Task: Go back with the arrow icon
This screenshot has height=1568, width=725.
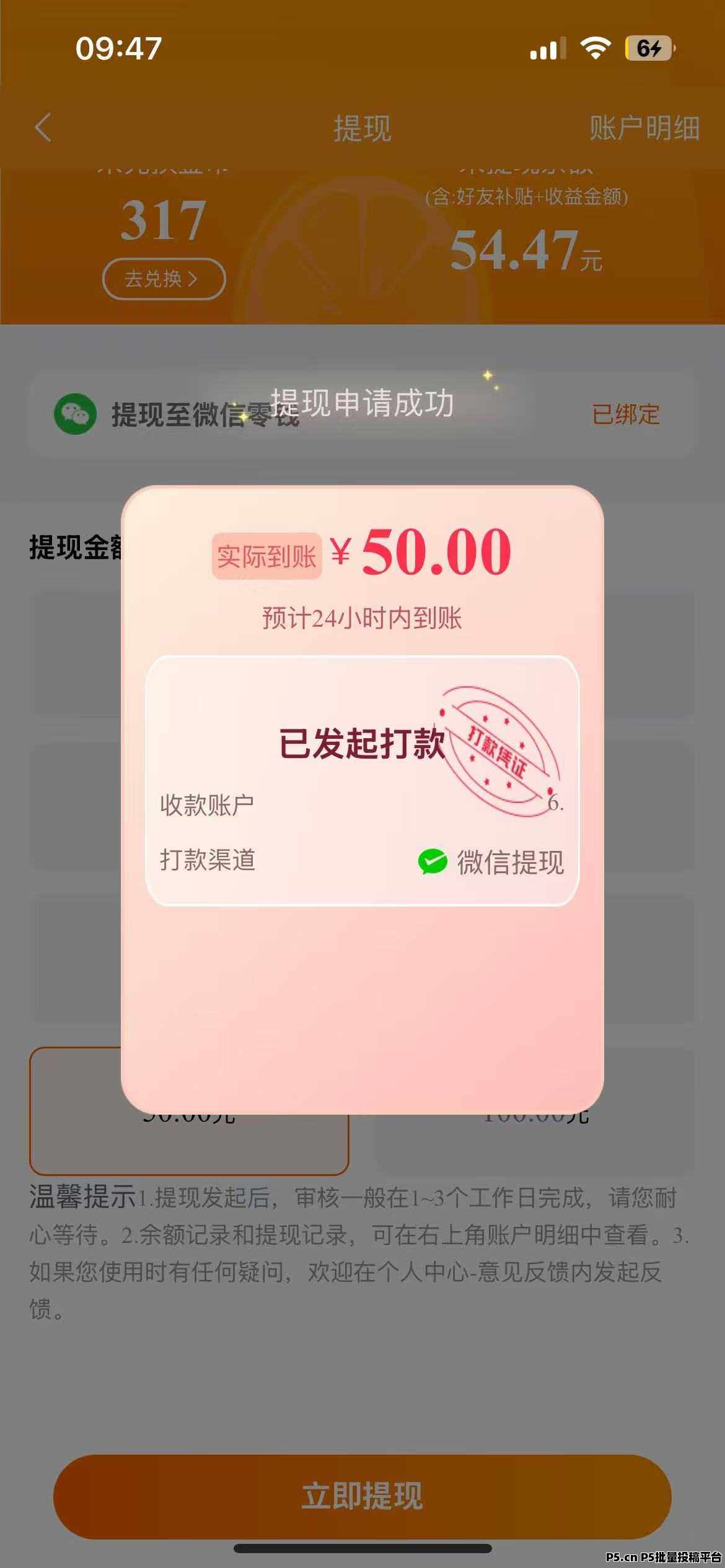Action: [42, 128]
